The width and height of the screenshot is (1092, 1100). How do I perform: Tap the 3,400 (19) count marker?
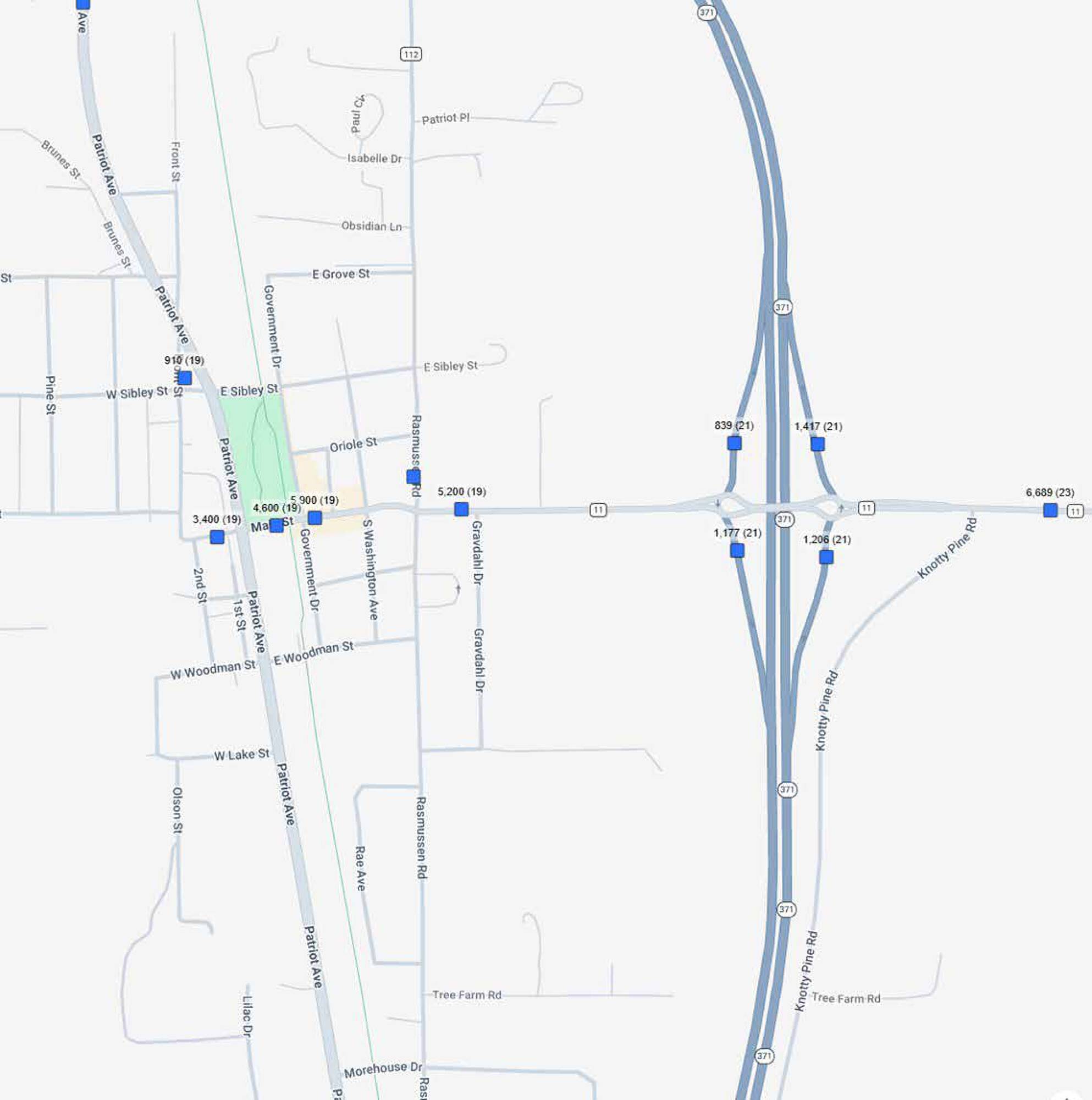217,537
